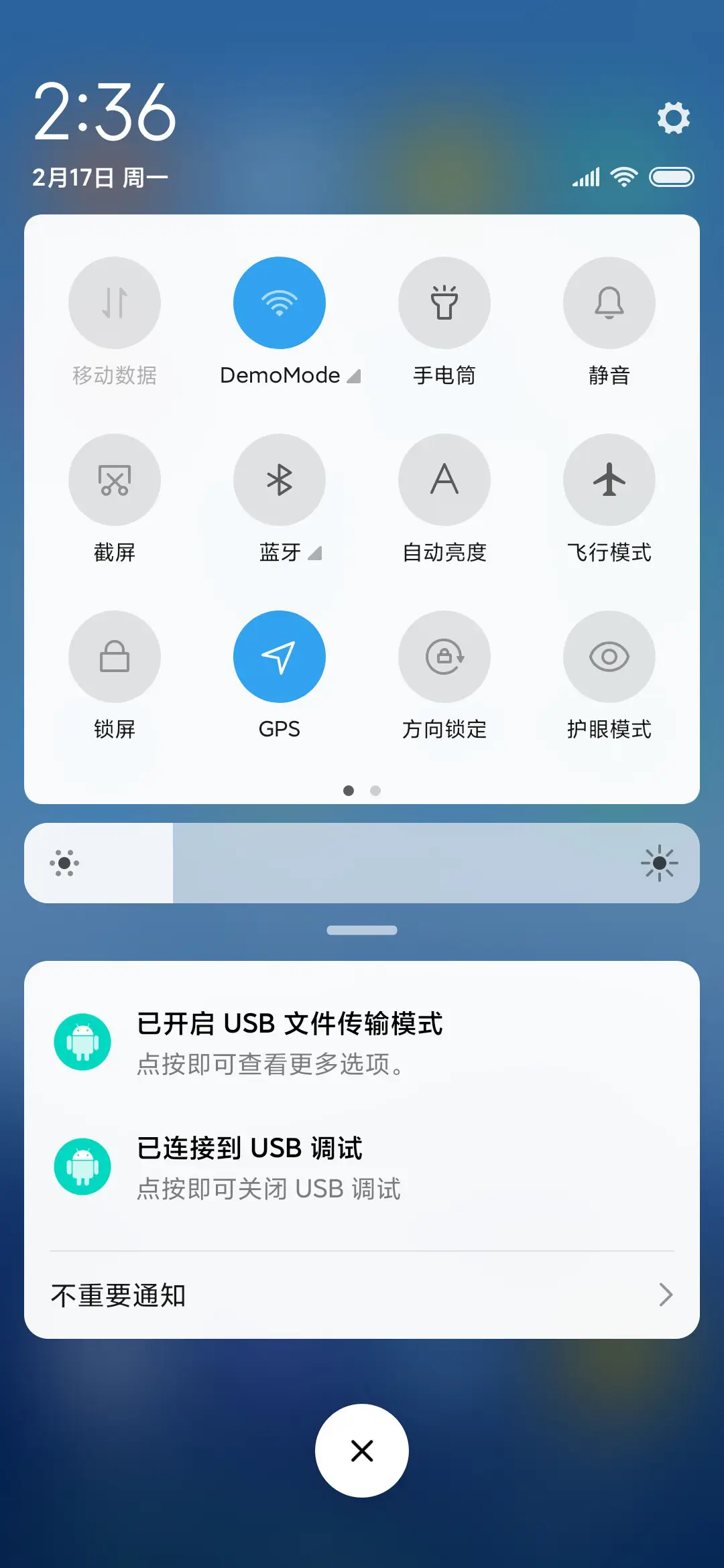Enable airplane mode (飞行模式)
This screenshot has height=1568, width=724.
click(609, 480)
